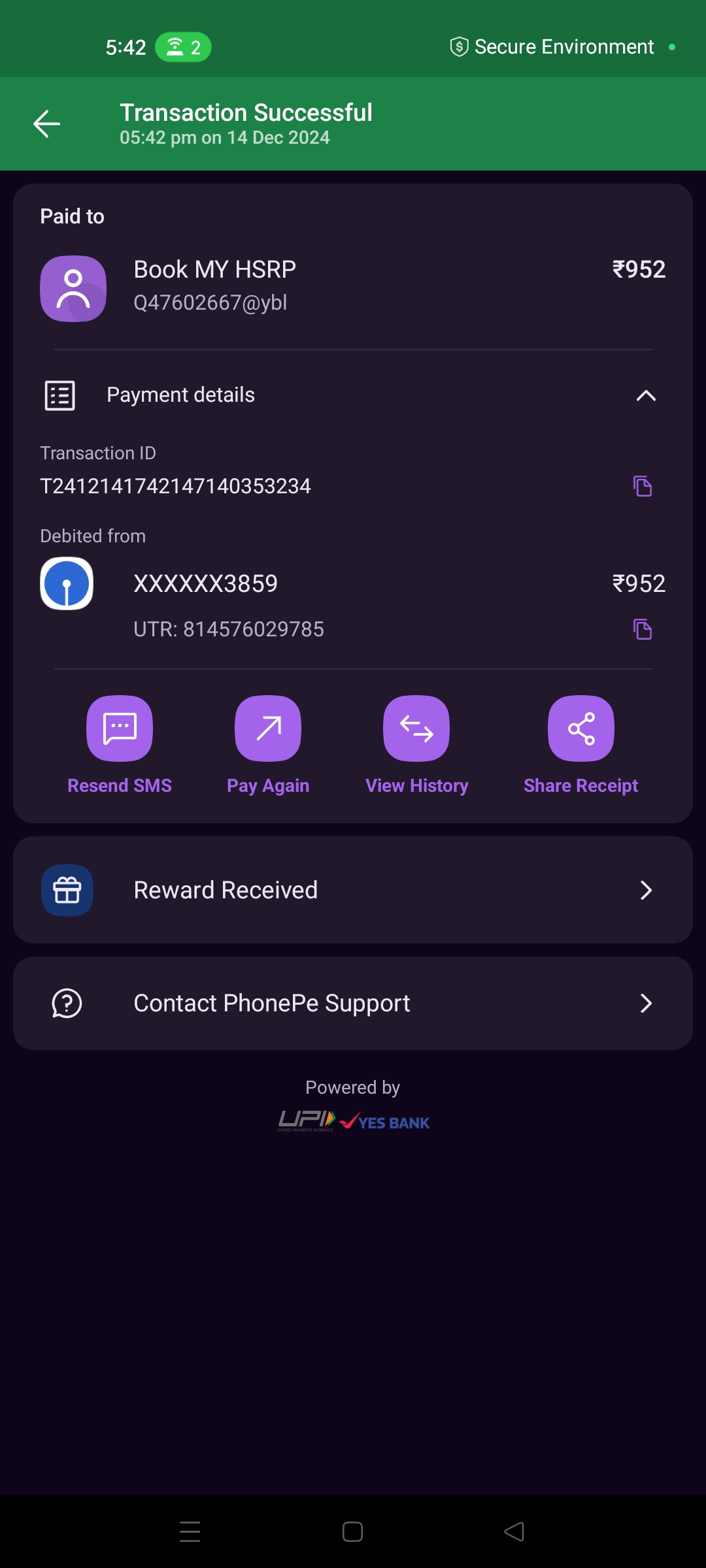Contact PhonePe Support
706x1568 pixels.
pos(353,1003)
